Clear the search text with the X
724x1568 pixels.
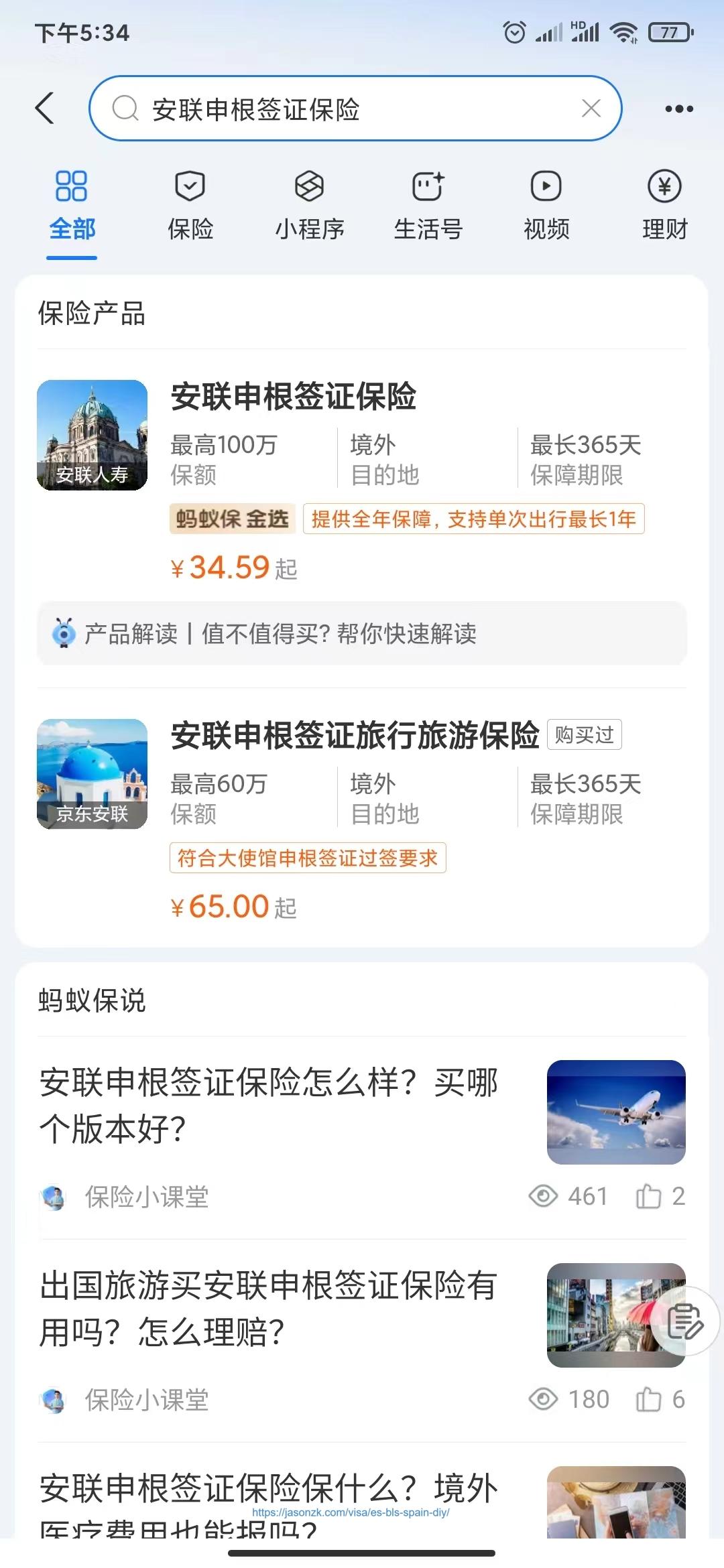pyautogui.click(x=591, y=109)
